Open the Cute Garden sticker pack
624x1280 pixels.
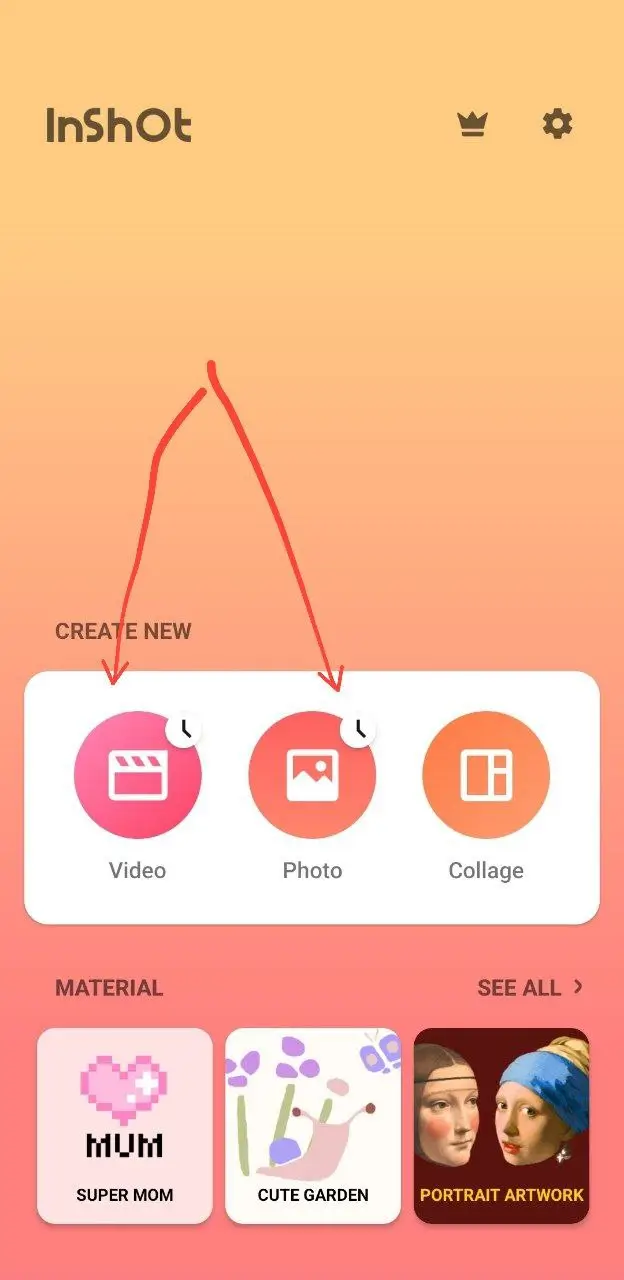[x=313, y=1125]
